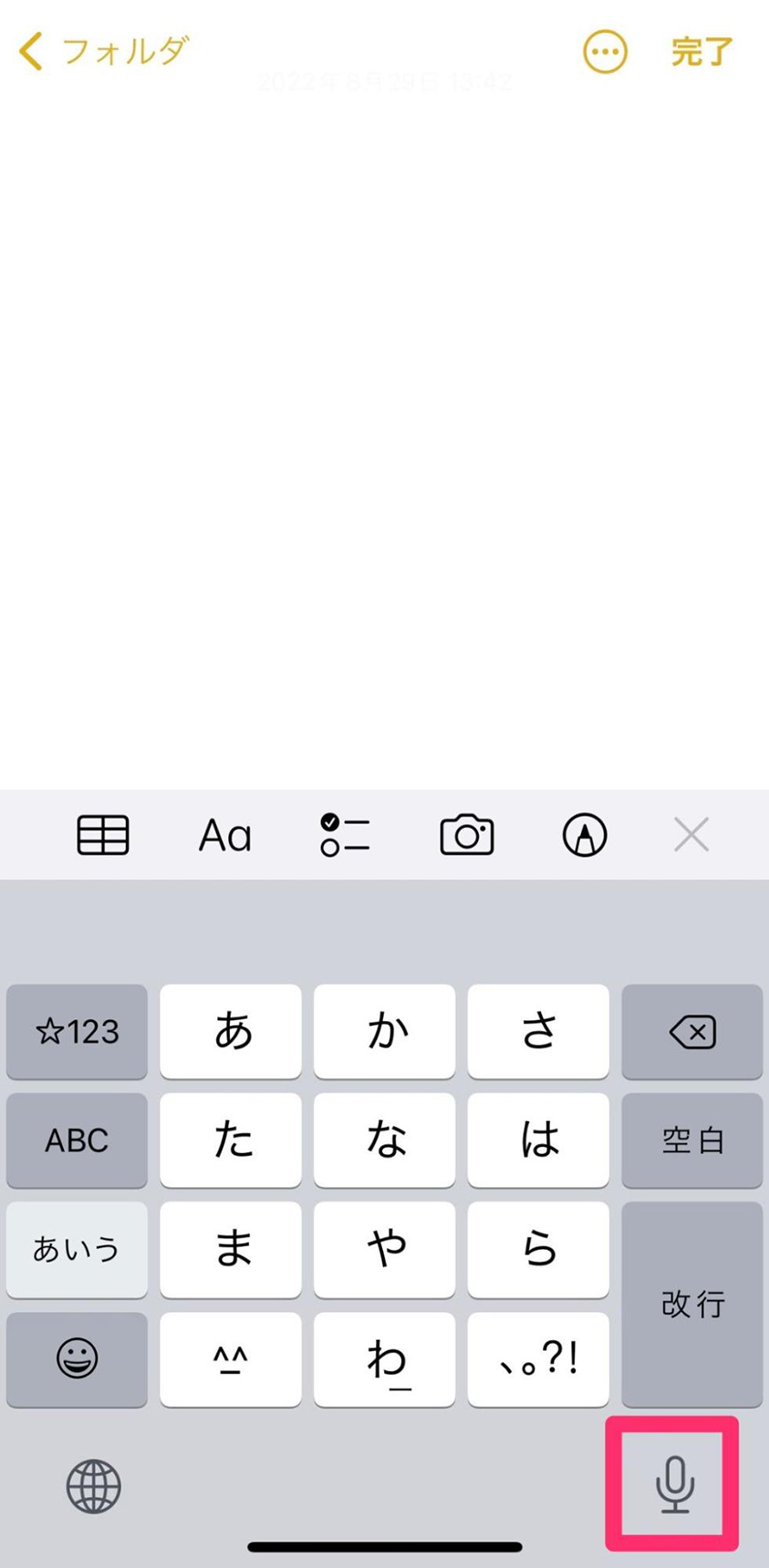Switch keyboard using the globe key
The width and height of the screenshot is (769, 1568).
pos(93,1486)
